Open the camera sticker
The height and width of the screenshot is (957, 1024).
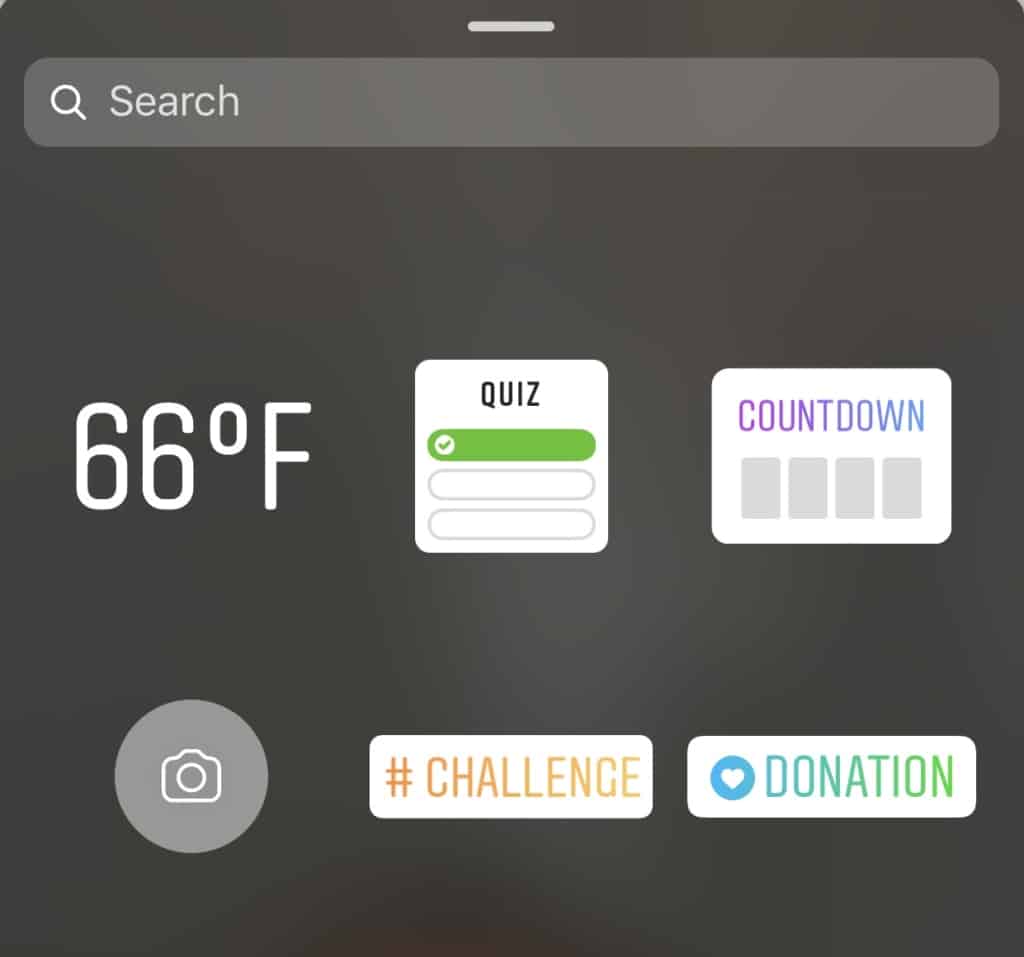click(x=191, y=776)
